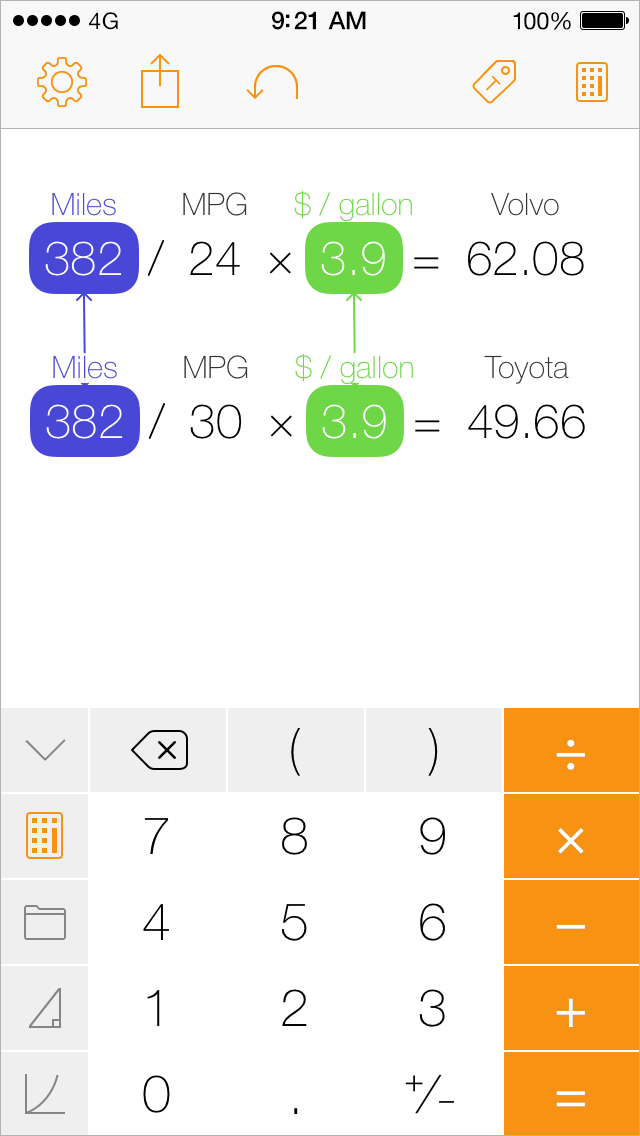Tap the green 3.9 value in Volvo row

click(354, 259)
